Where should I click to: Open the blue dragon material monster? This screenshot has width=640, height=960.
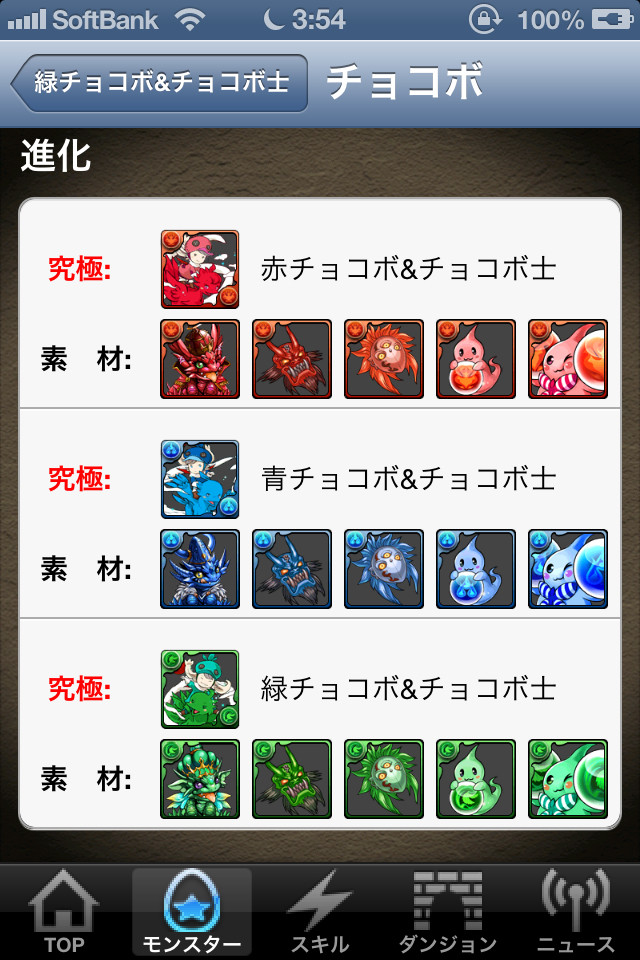(x=200, y=569)
